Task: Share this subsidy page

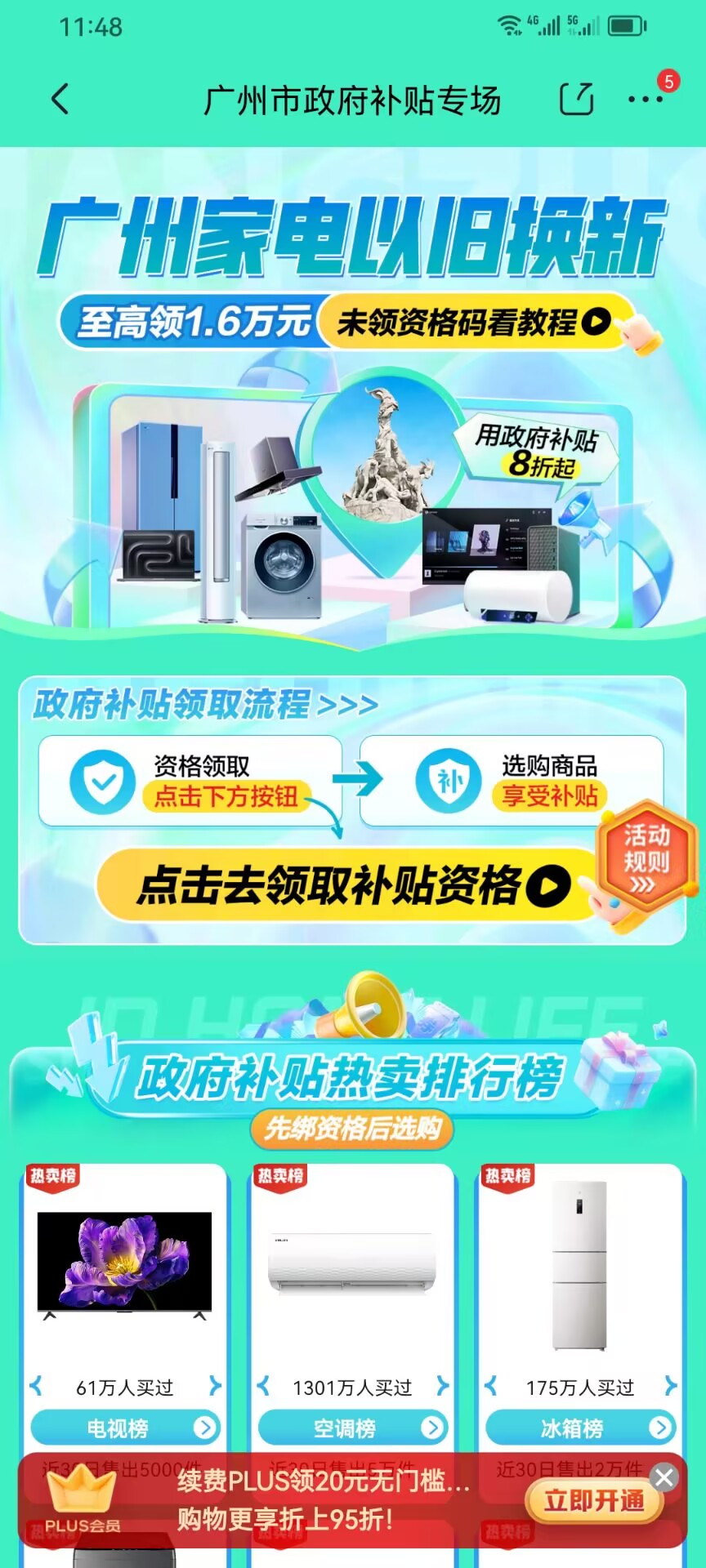Action: [x=576, y=100]
